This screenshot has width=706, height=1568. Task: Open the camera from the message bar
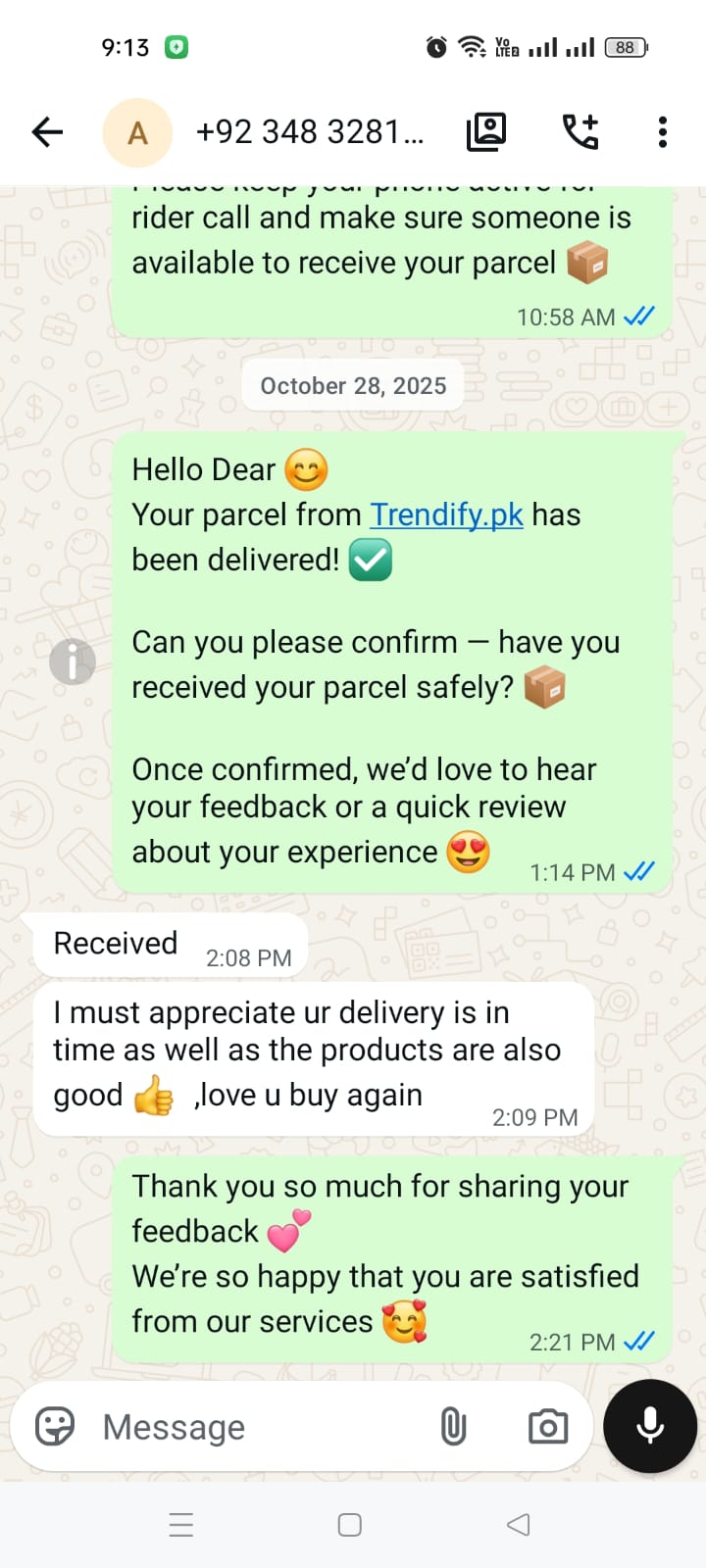(x=547, y=1427)
